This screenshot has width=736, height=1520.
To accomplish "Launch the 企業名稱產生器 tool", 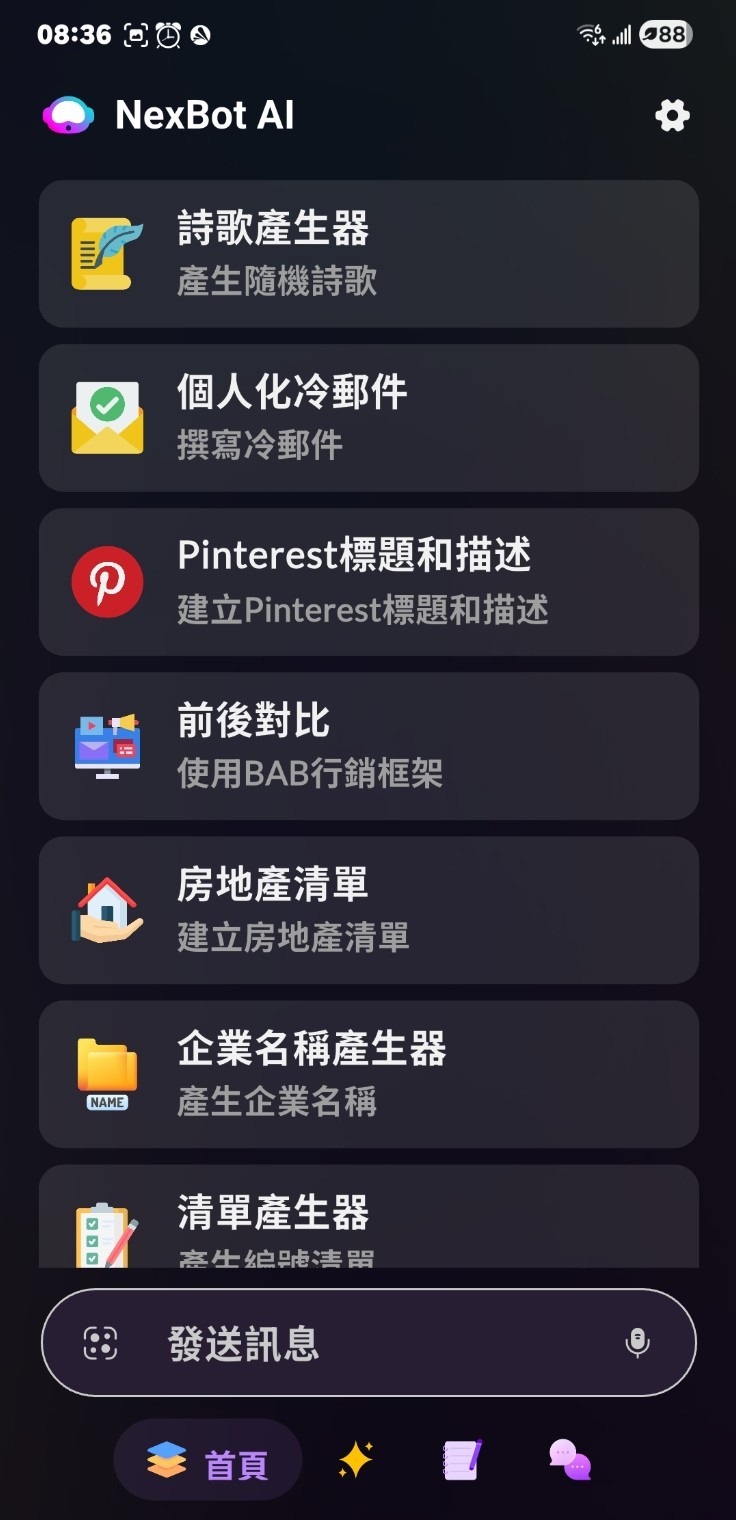I will click(x=368, y=1074).
